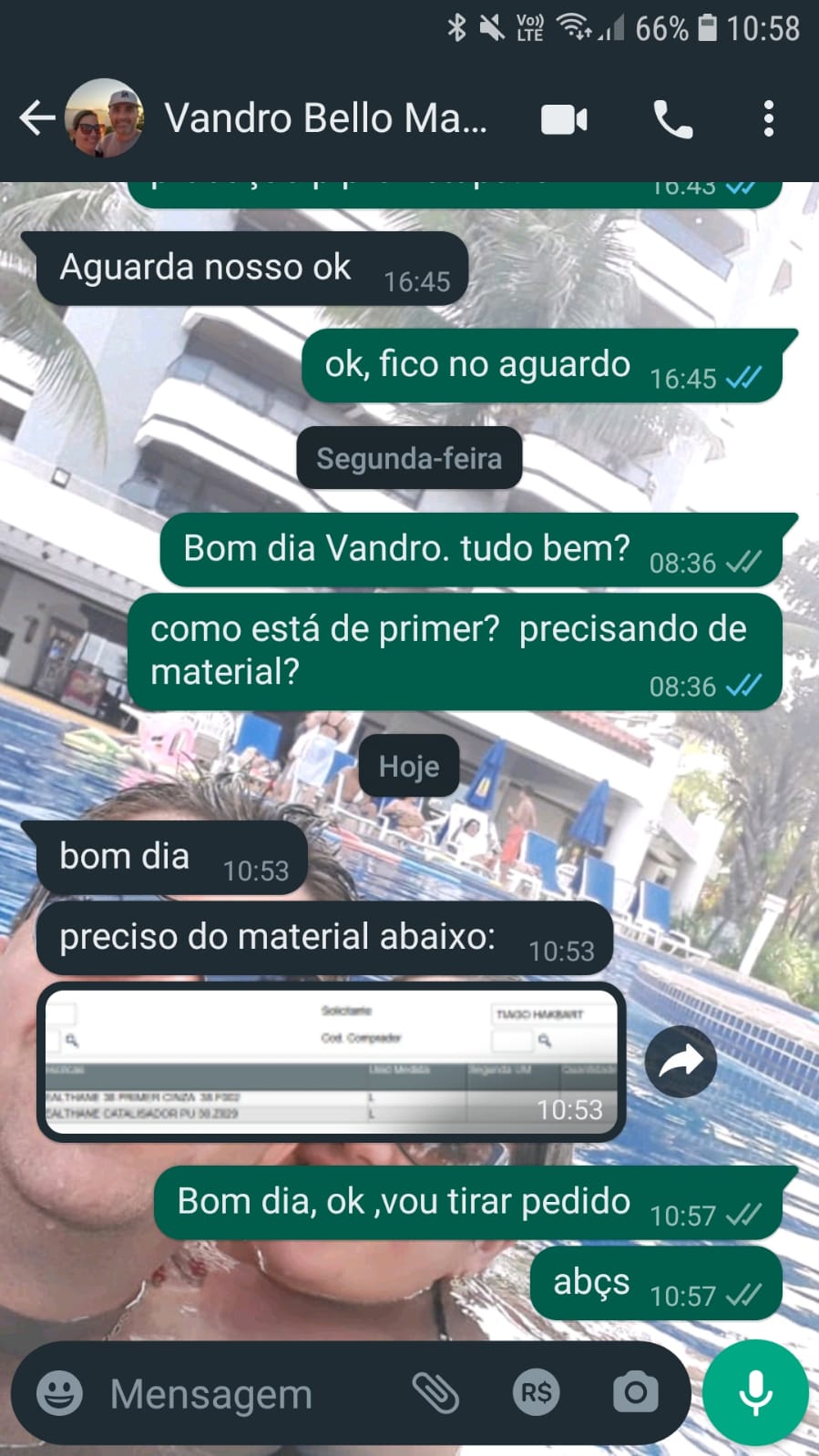Open the camera to take a photo
This screenshot has width=819, height=1456.
click(x=635, y=1392)
